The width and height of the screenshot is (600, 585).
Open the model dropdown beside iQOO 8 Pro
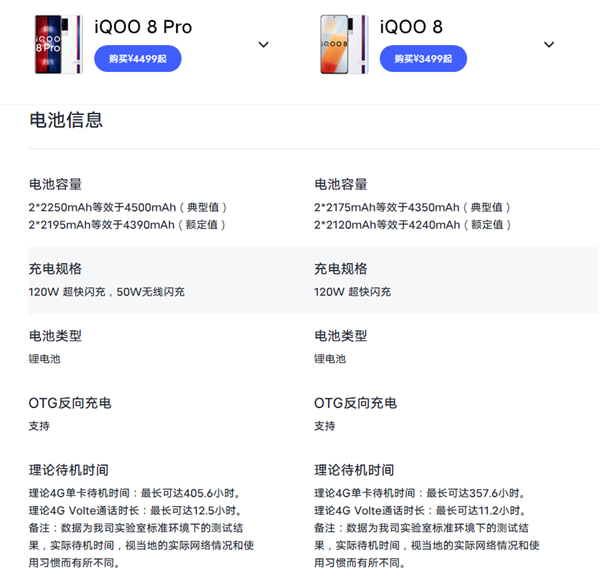coord(263,45)
